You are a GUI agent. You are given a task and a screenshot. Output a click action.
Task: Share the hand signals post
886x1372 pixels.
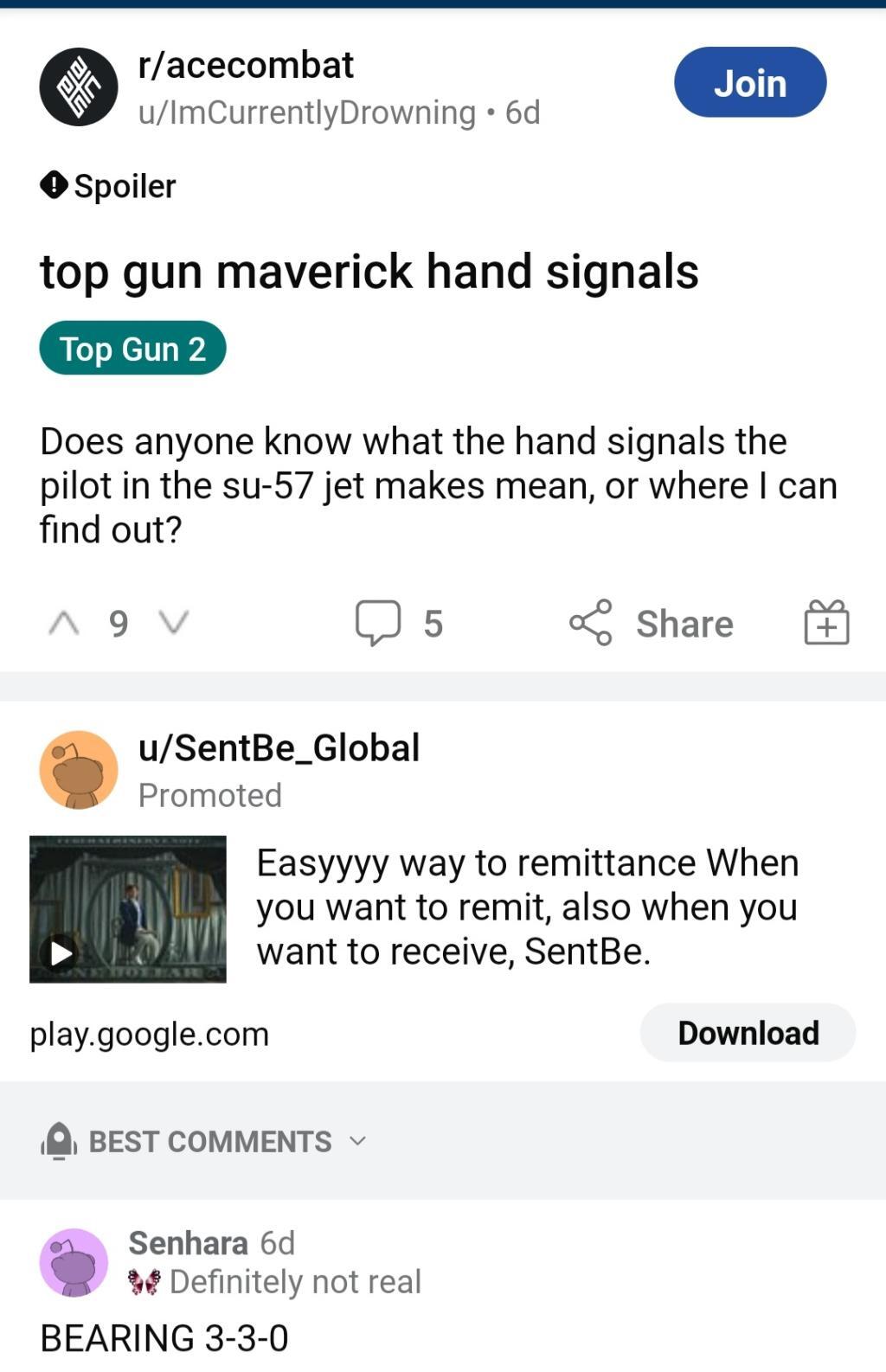(x=652, y=623)
